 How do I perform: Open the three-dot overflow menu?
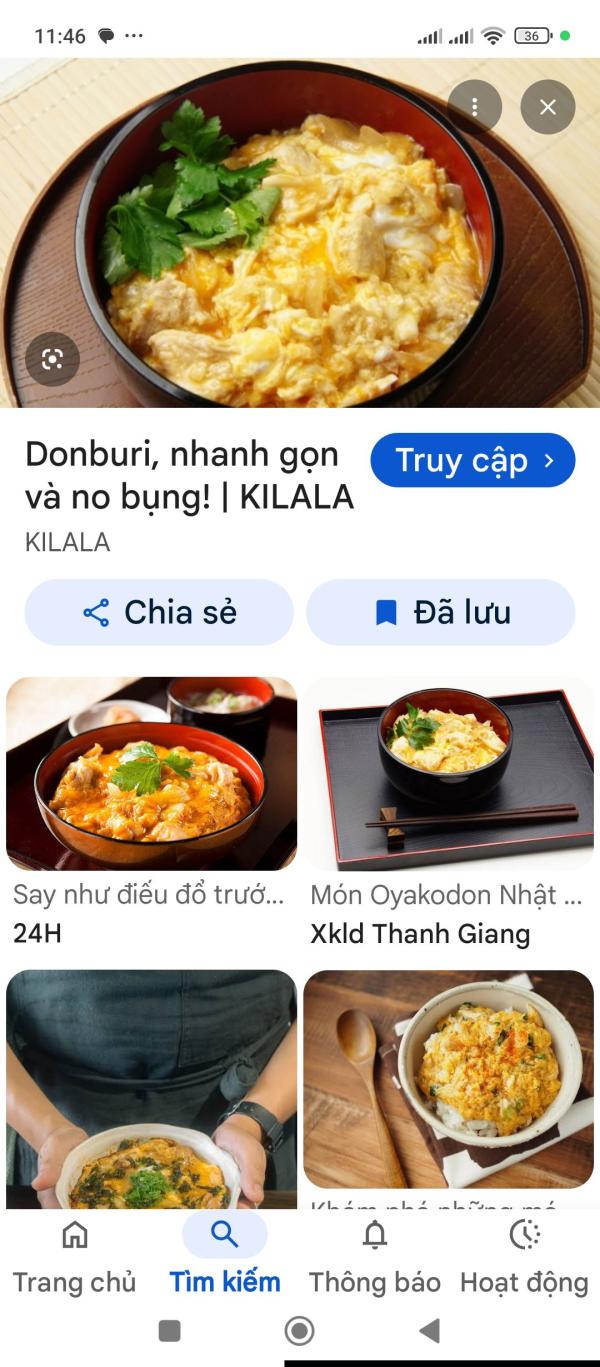[x=474, y=107]
